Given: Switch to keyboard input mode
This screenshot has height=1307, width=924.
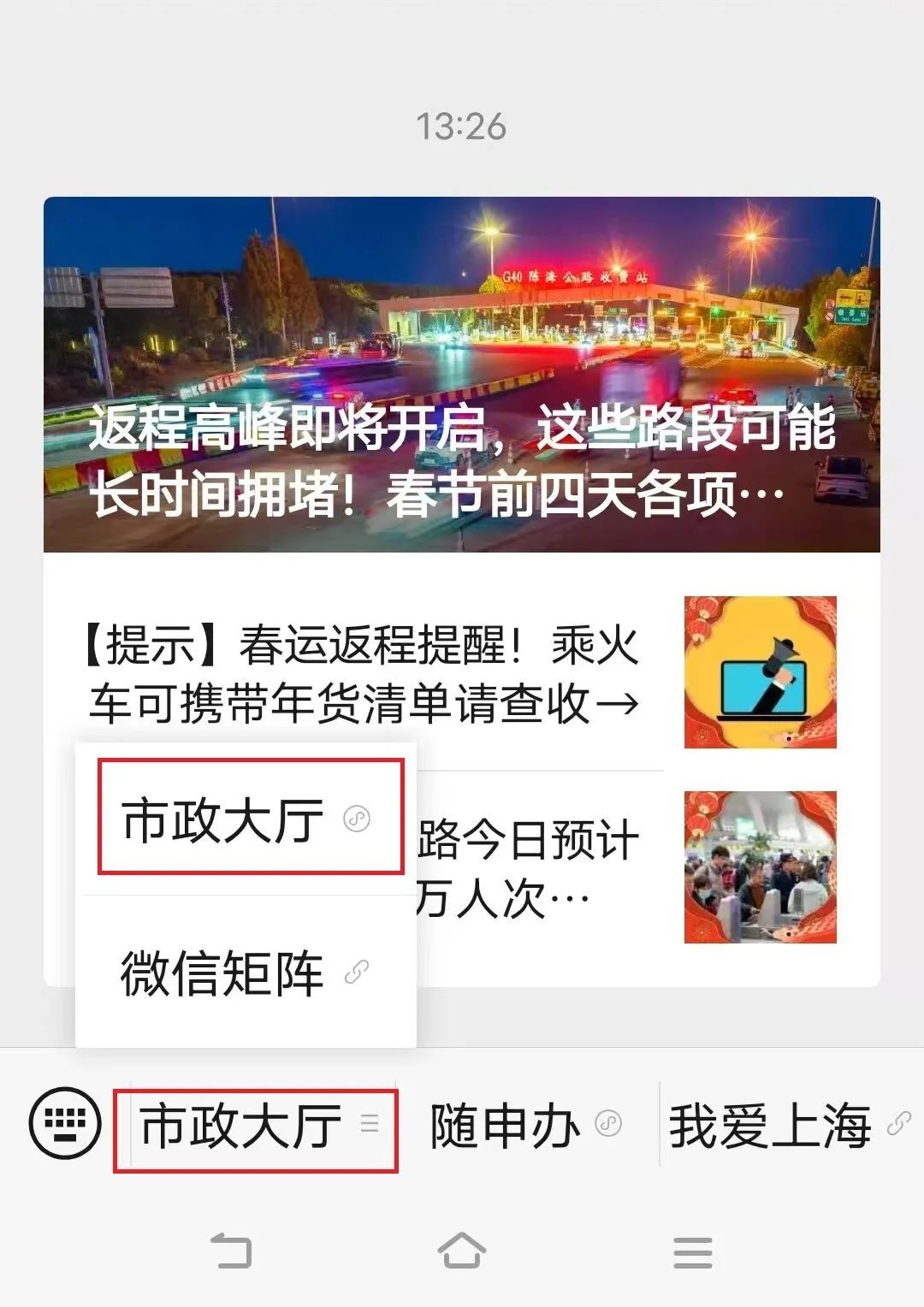Looking at the screenshot, I should 65,1122.
